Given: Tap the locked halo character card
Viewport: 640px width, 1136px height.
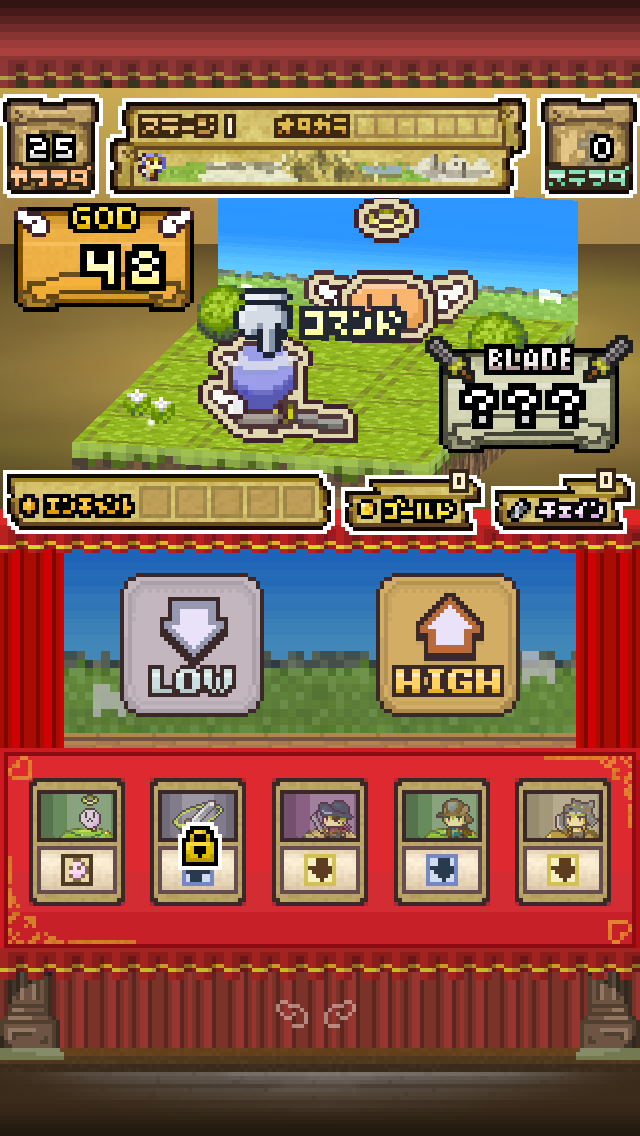Looking at the screenshot, I should pos(198,841).
